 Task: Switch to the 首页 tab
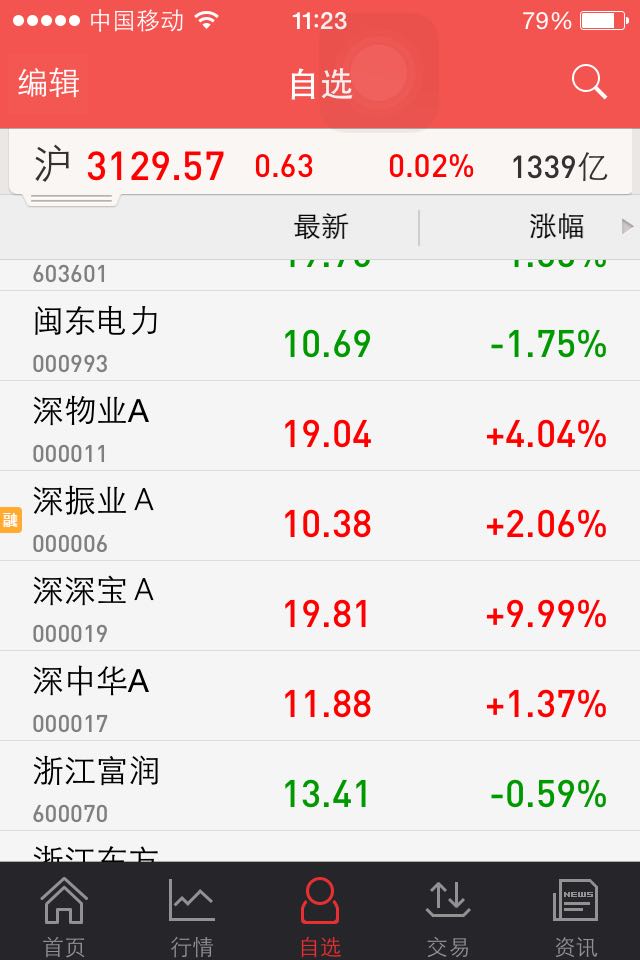coord(63,915)
